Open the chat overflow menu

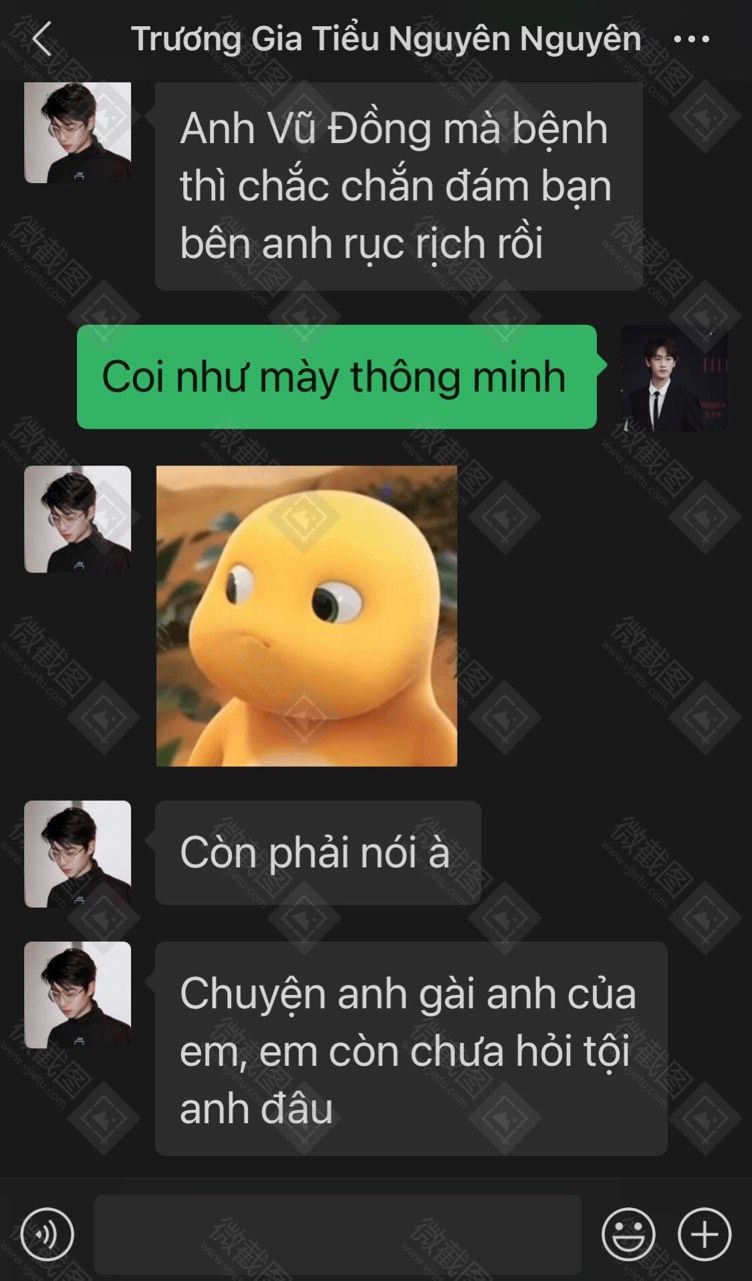pyautogui.click(x=691, y=40)
